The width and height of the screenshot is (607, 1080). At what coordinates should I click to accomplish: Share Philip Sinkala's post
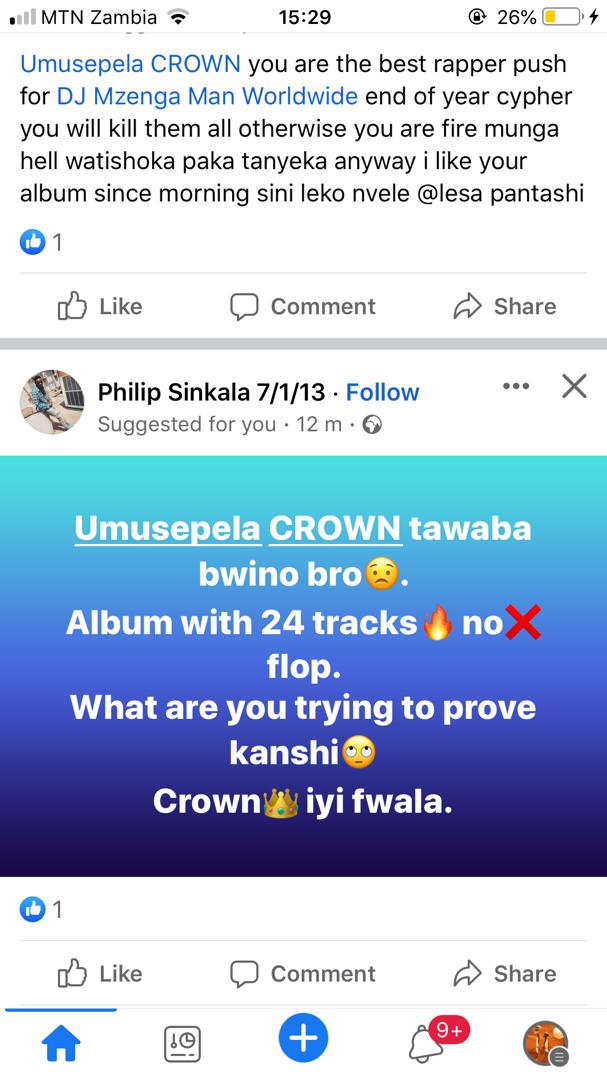click(505, 973)
